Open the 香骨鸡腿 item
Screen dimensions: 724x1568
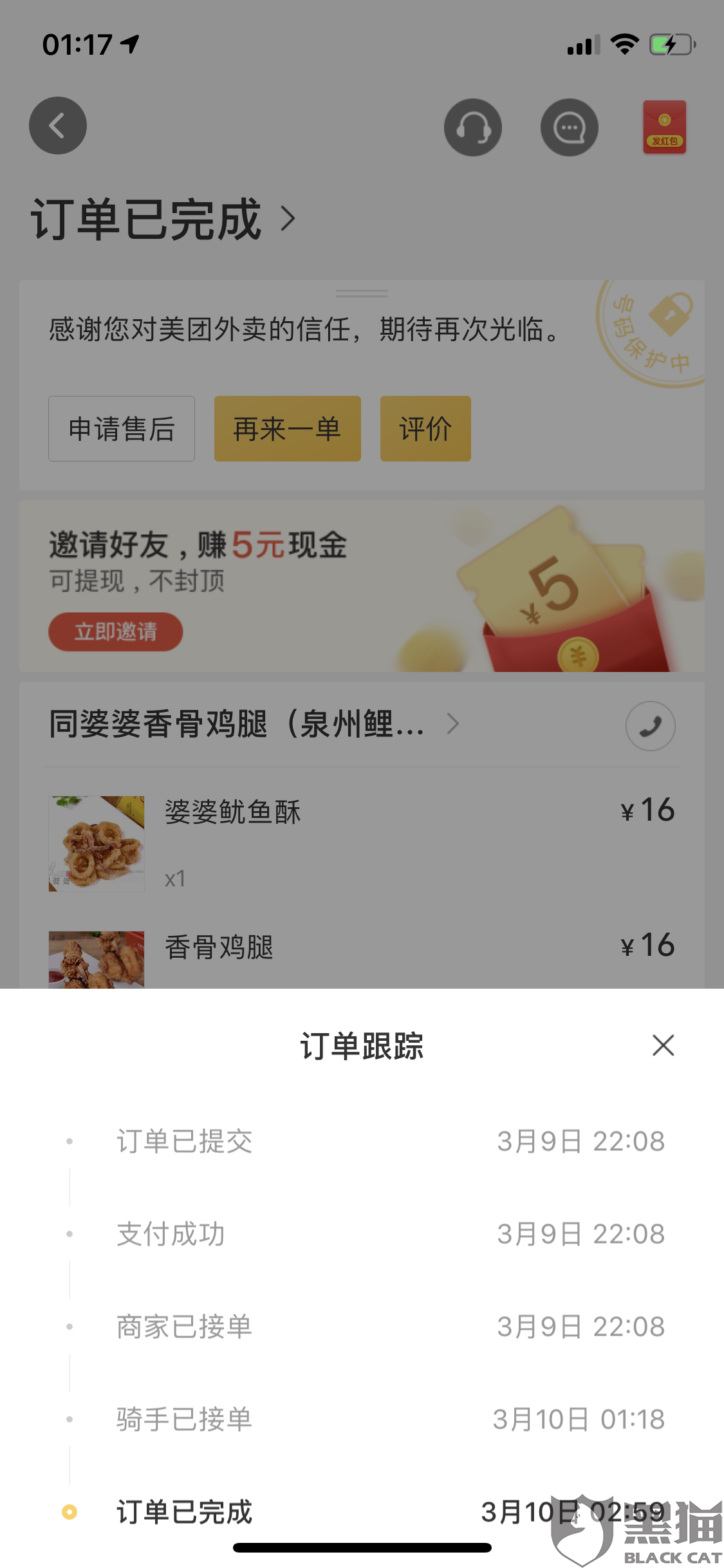tap(219, 947)
